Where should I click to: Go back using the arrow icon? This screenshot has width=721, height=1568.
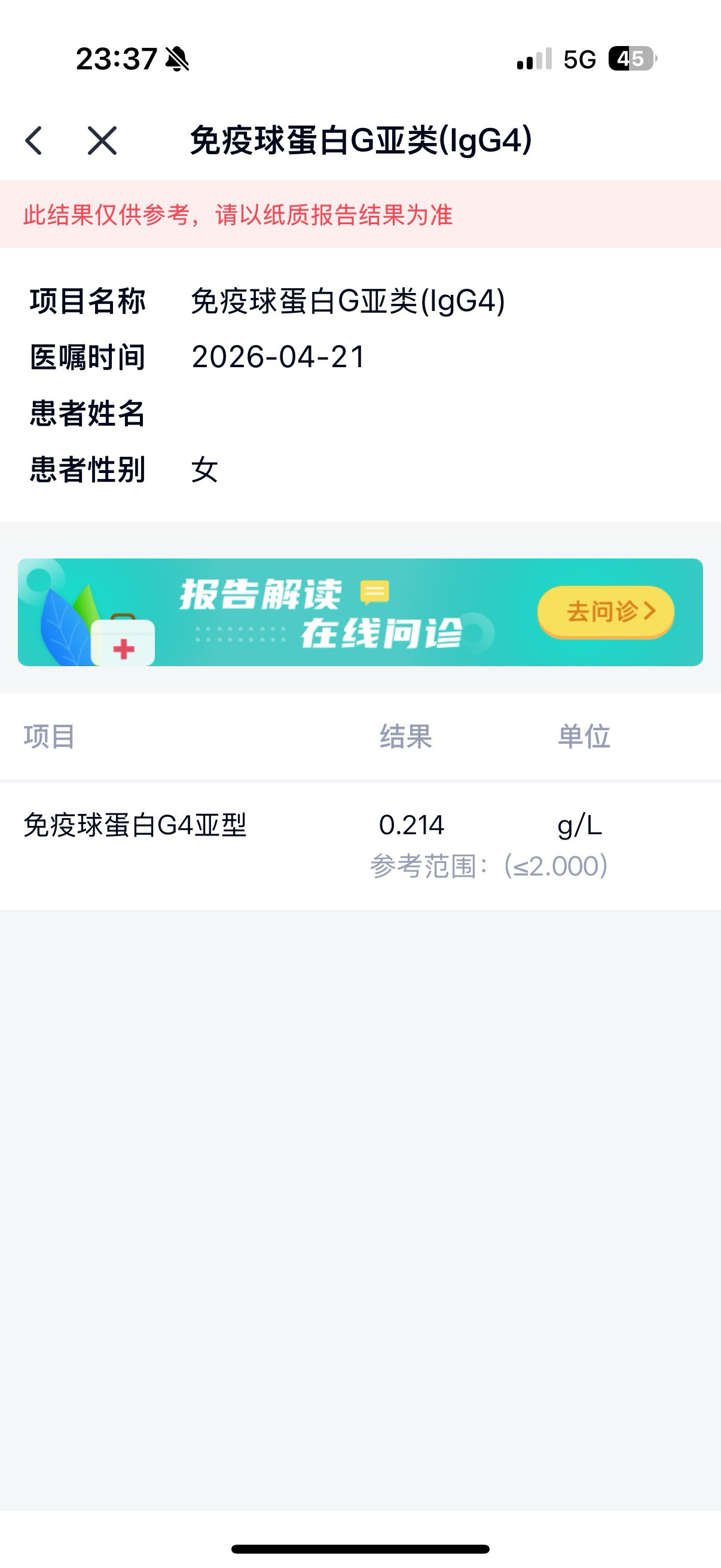[x=34, y=141]
